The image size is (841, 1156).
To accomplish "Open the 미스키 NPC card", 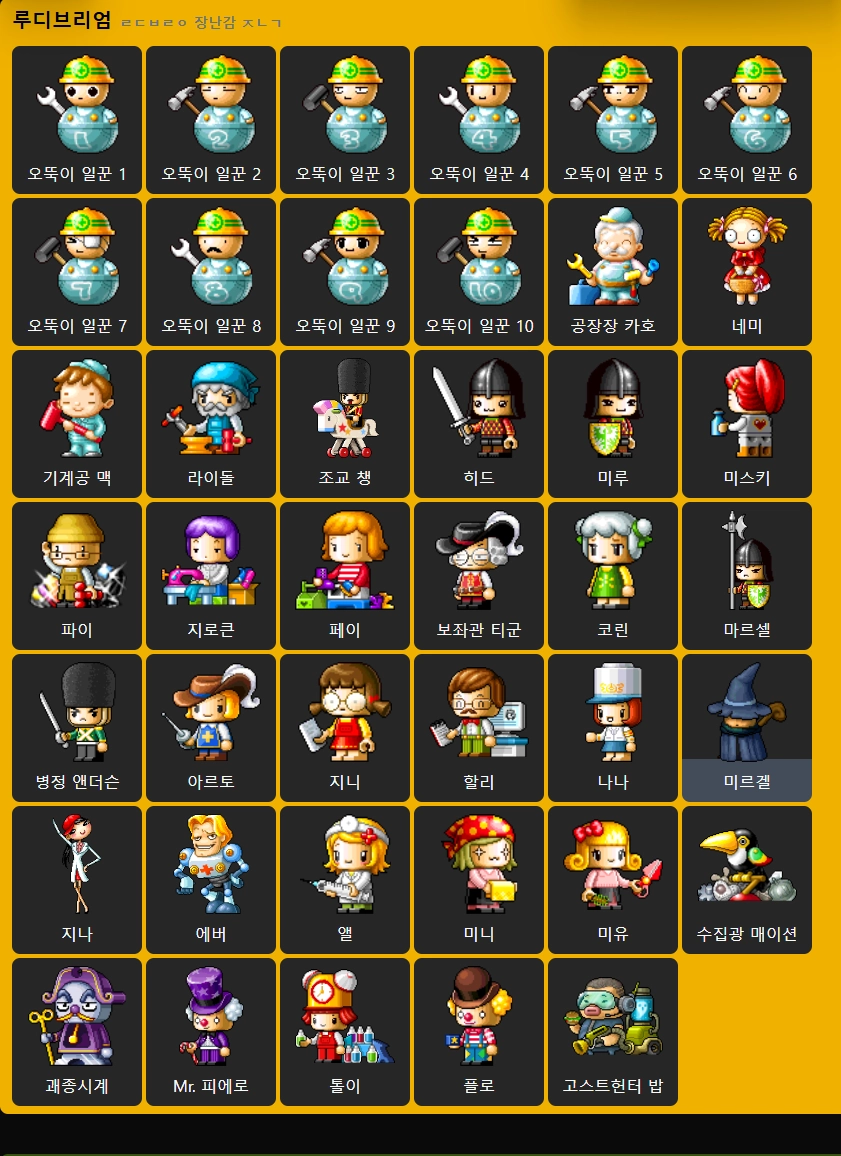I will 747,424.
